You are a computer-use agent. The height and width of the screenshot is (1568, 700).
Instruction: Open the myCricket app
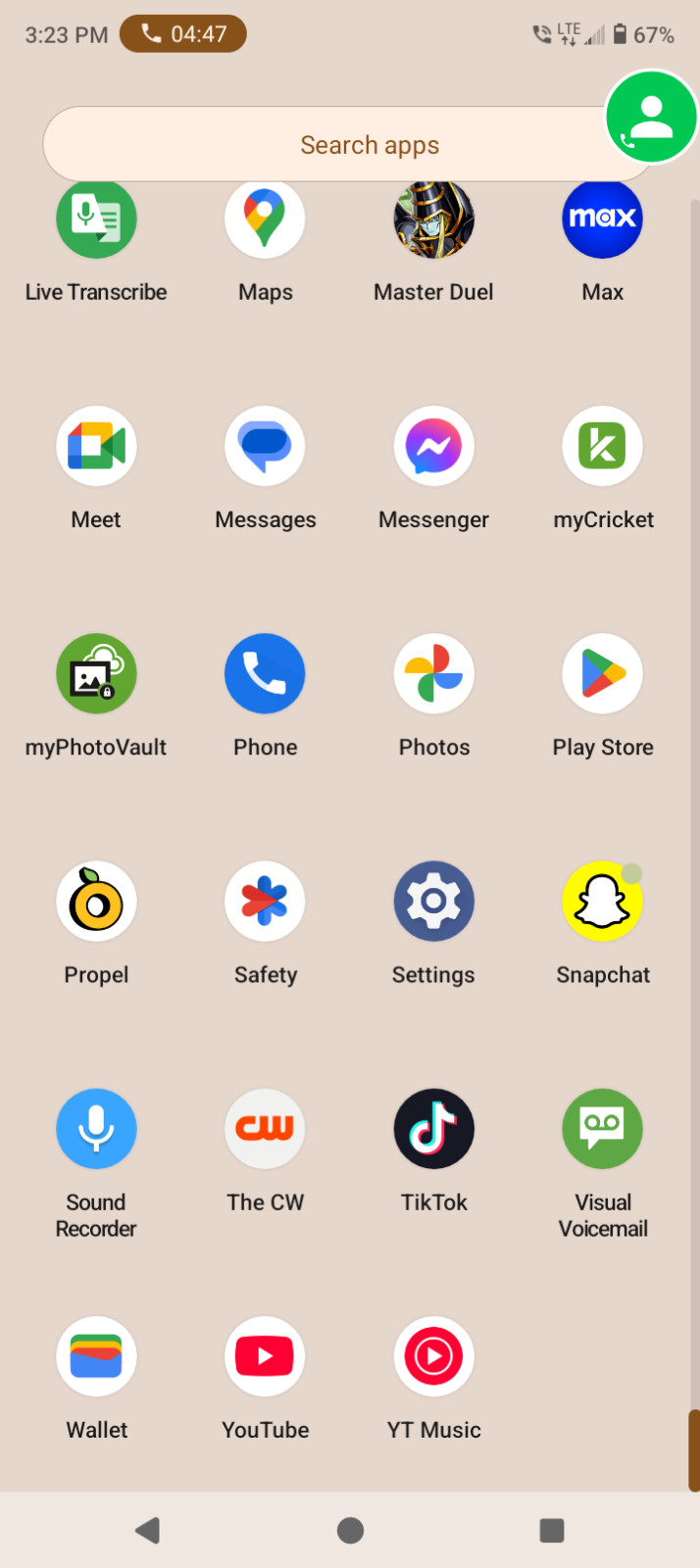[x=602, y=447]
